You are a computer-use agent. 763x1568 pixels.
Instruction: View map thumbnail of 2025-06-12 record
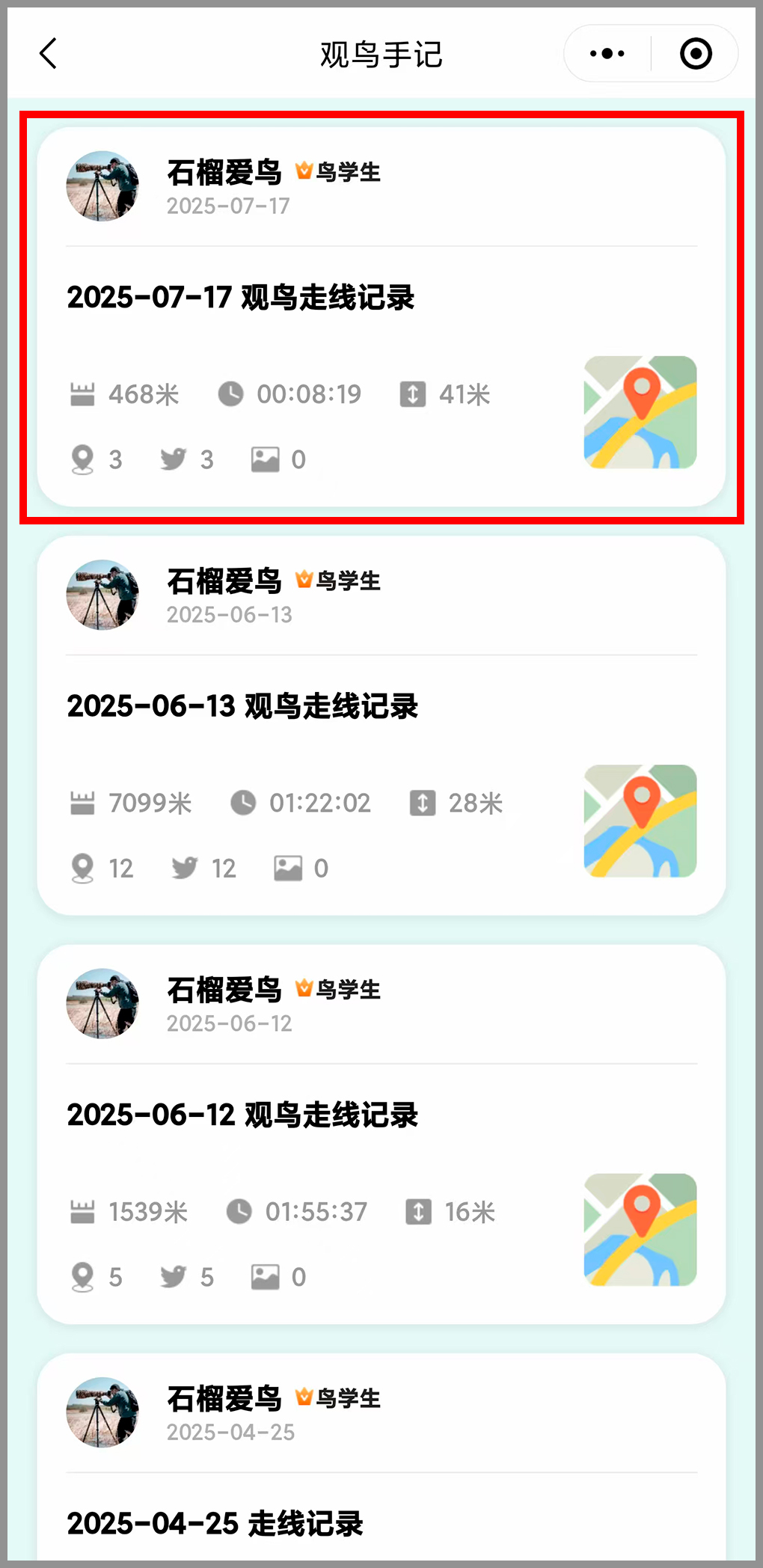[640, 1229]
